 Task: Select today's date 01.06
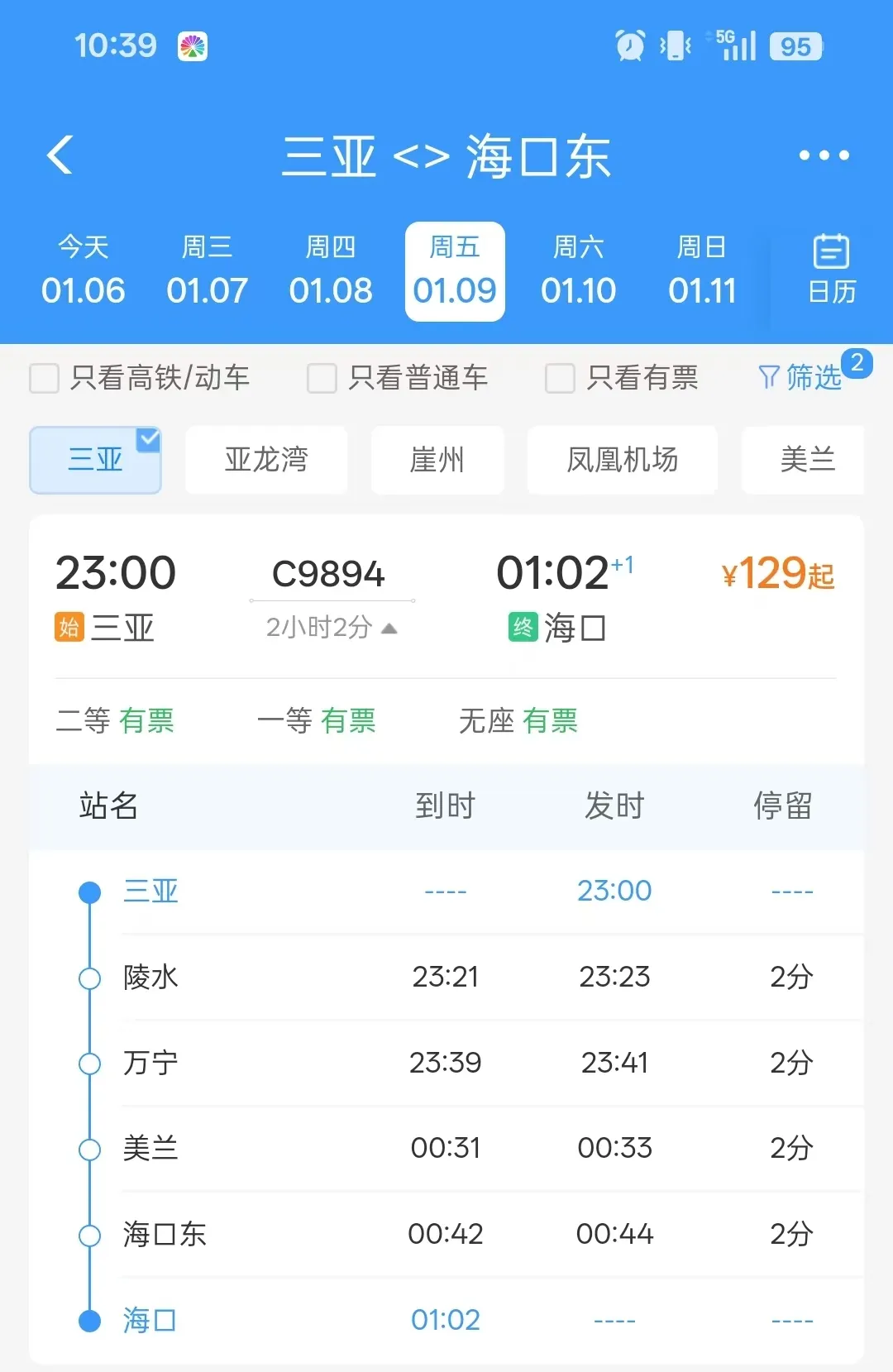click(x=83, y=271)
